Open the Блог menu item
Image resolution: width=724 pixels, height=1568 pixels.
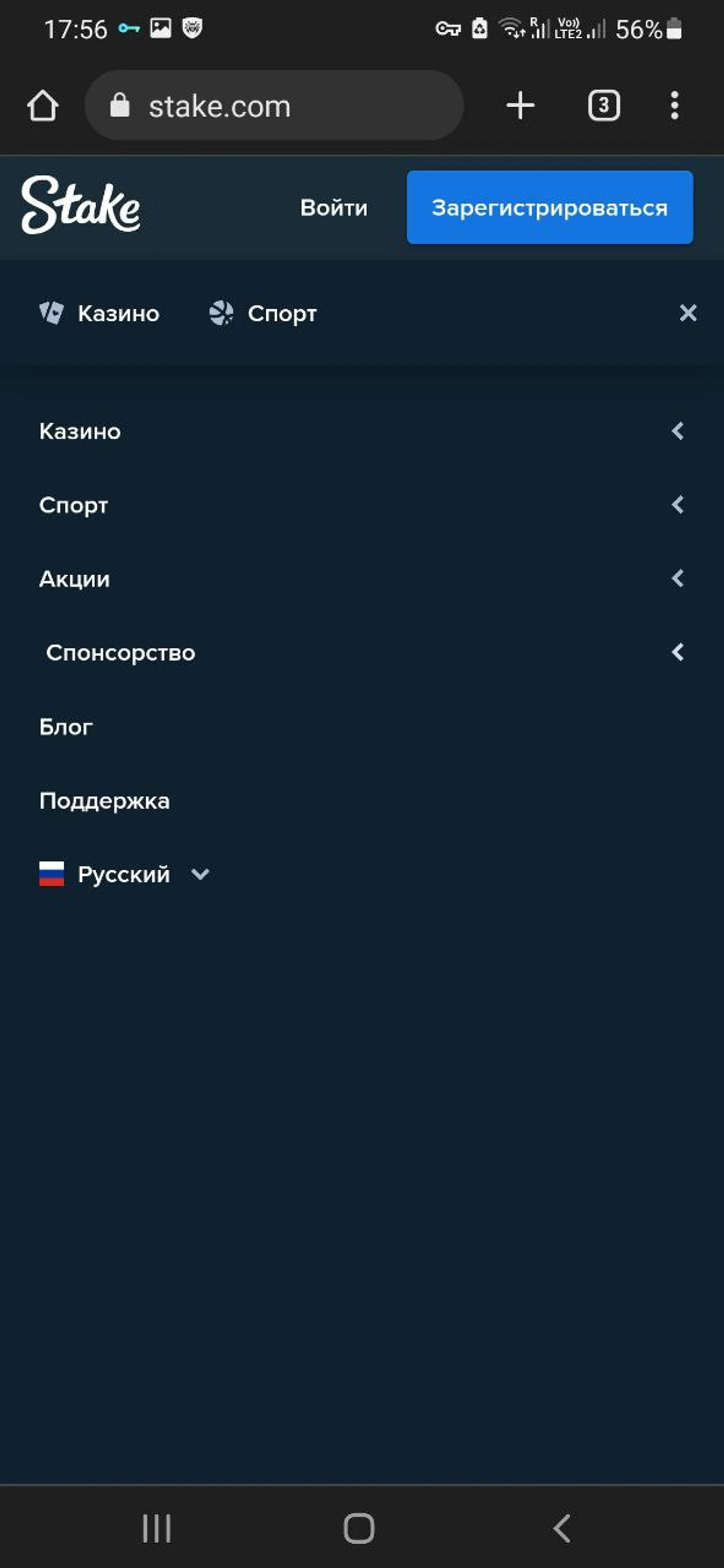(66, 726)
